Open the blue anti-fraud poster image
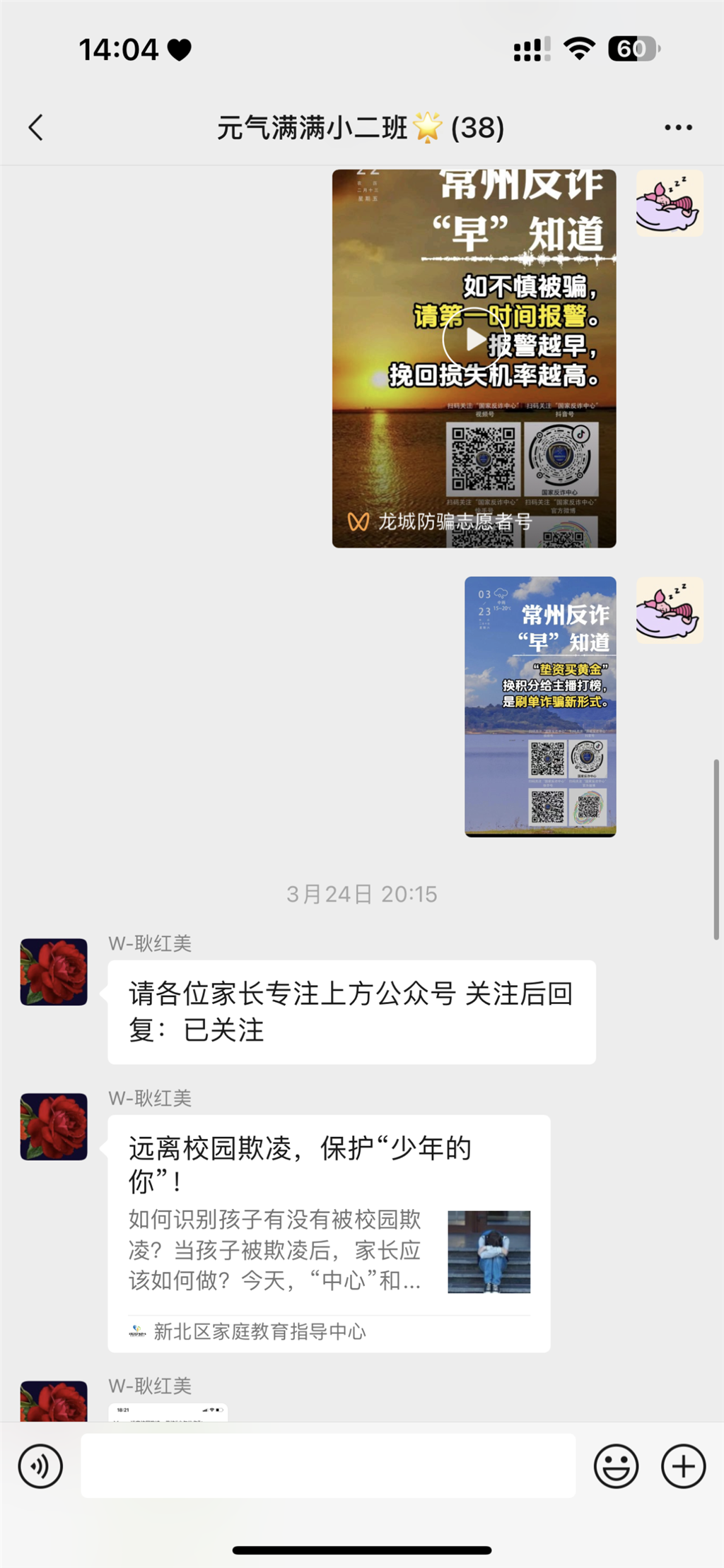Image resolution: width=724 pixels, height=1568 pixels. [x=540, y=707]
